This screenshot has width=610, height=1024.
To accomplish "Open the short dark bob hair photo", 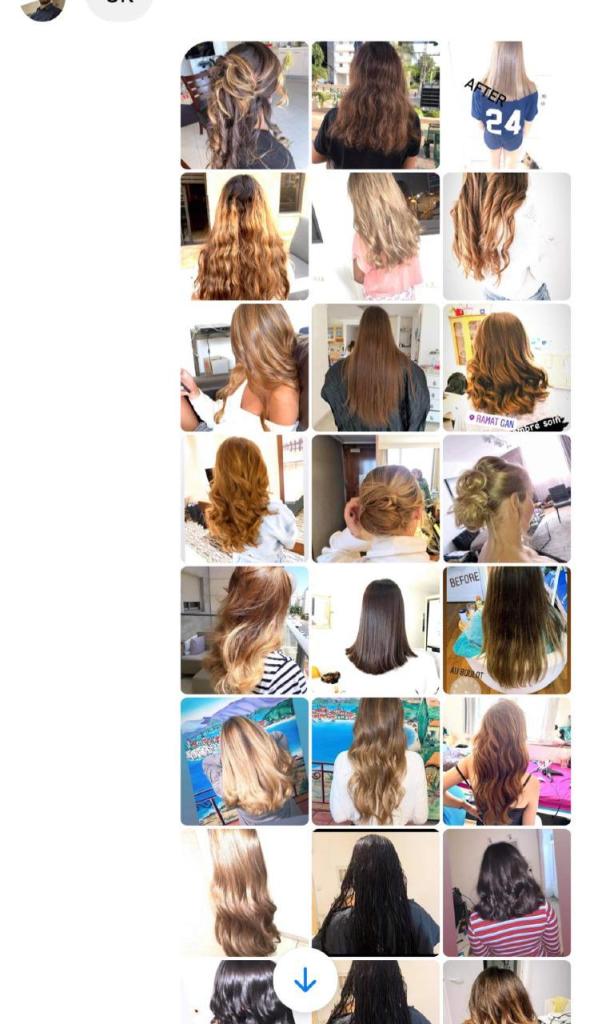I will pyautogui.click(x=376, y=630).
